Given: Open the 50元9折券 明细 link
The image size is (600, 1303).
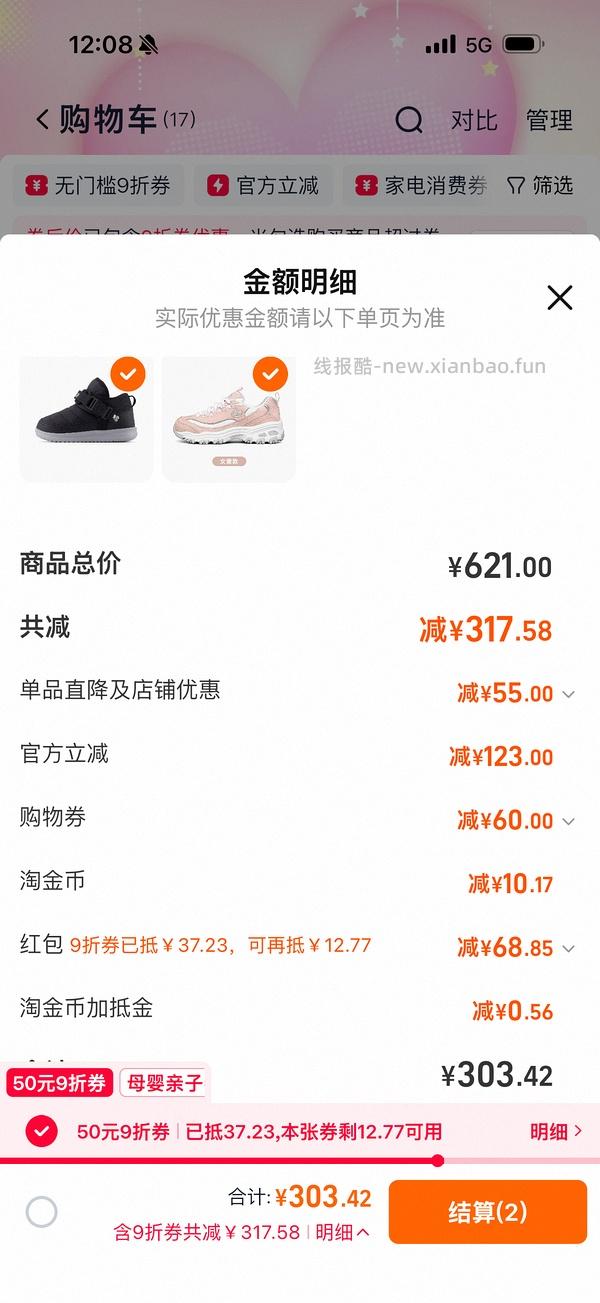Looking at the screenshot, I should coord(556,1132).
